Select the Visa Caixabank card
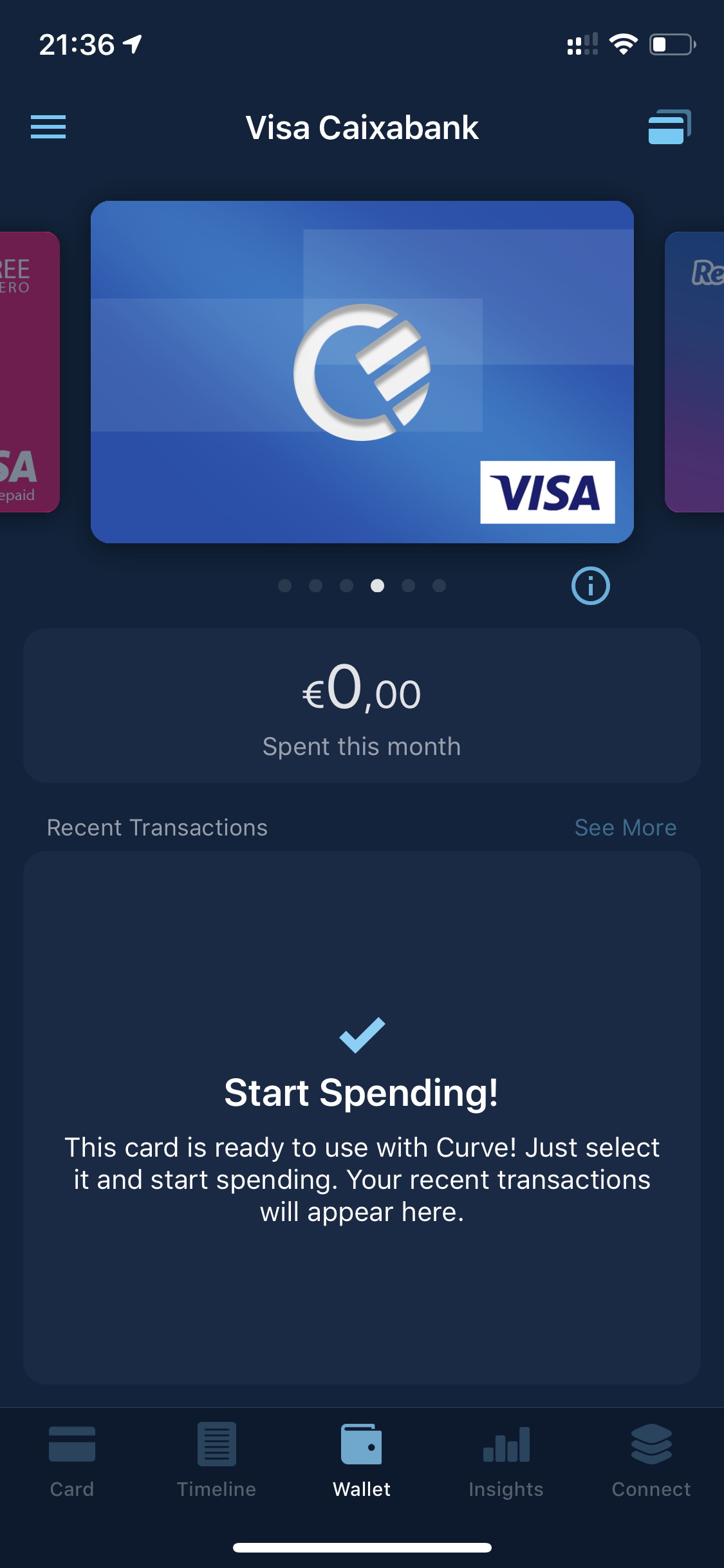 (x=362, y=372)
